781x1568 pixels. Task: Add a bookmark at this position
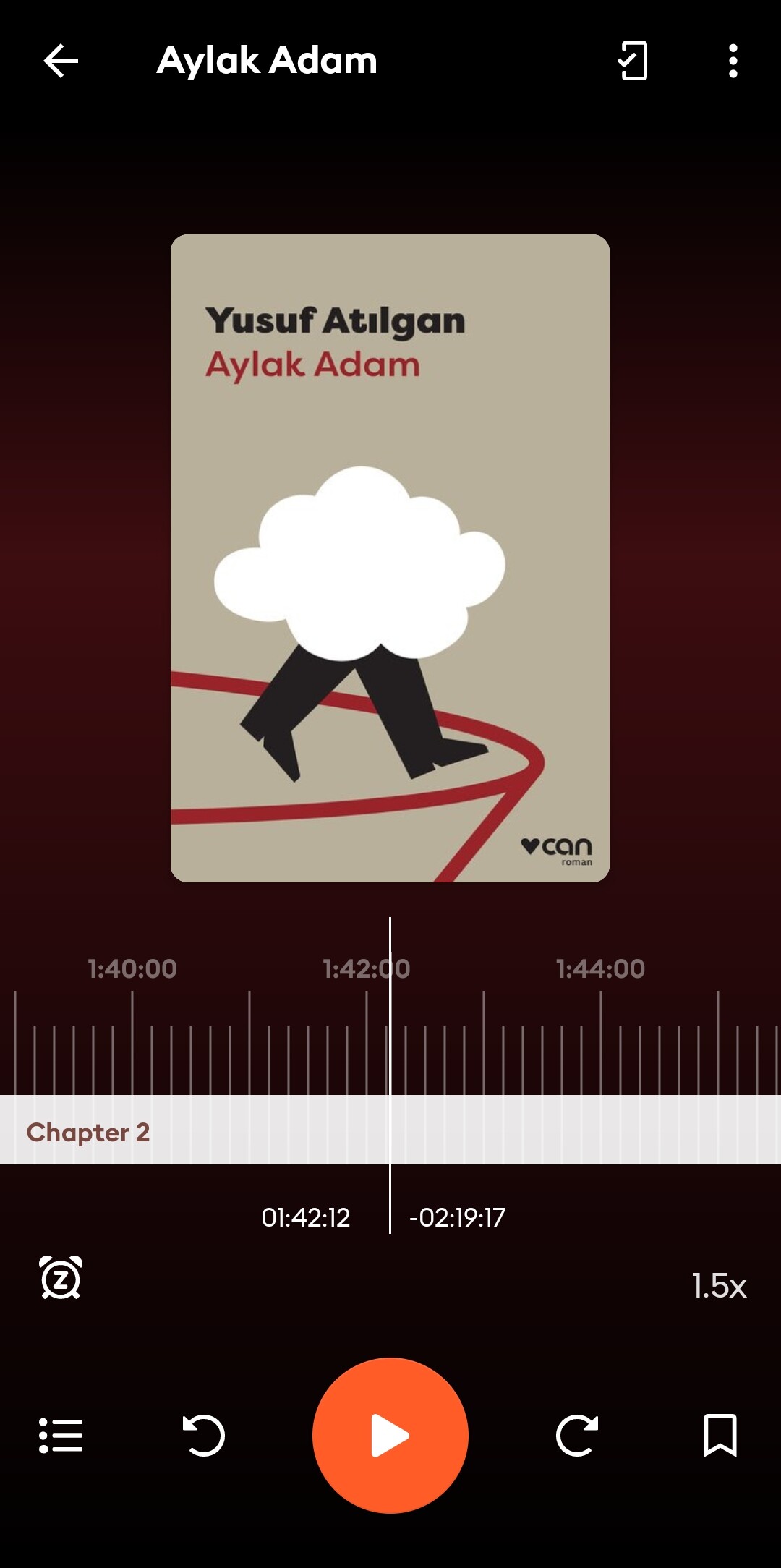(720, 1436)
